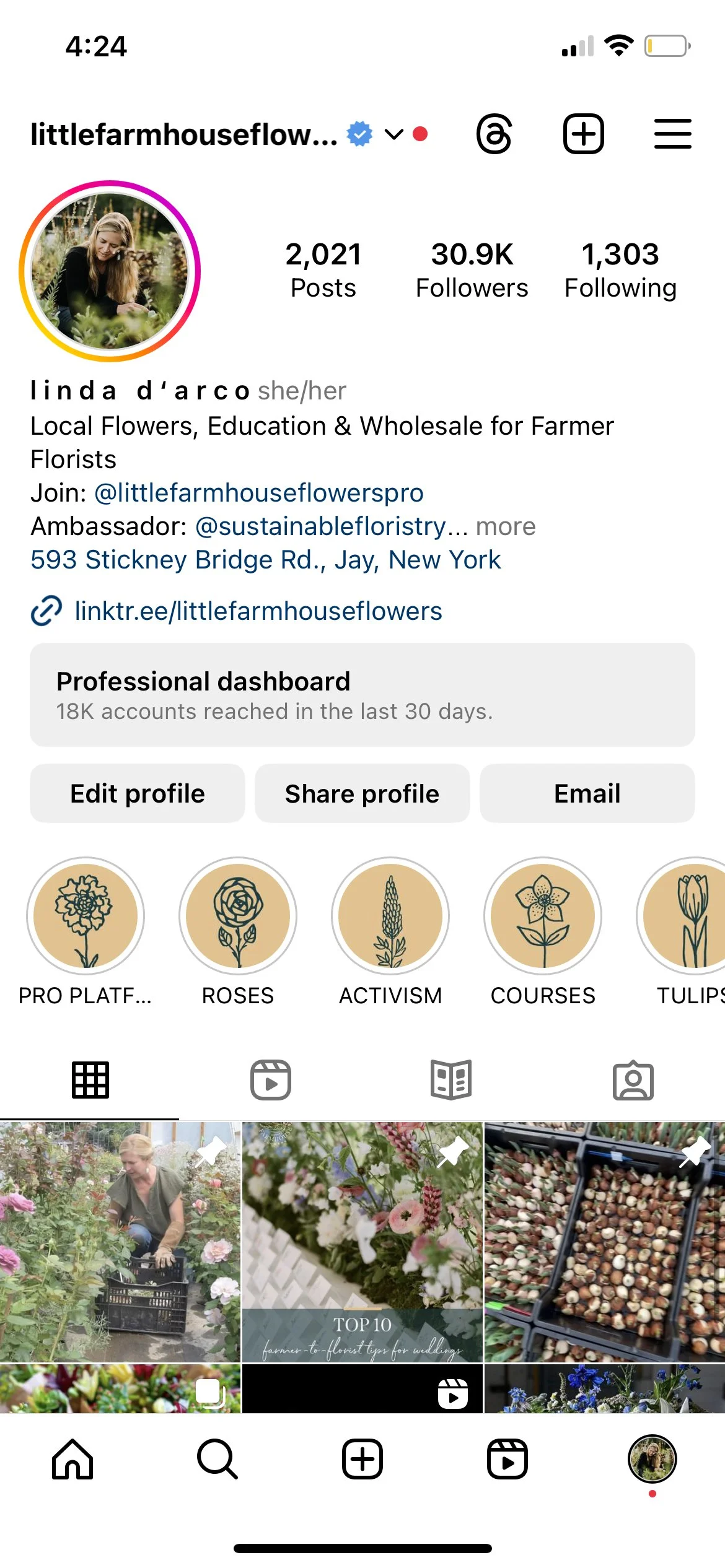Screen dimensions: 725x1568
Task: Open the COURSES highlight
Action: click(543, 931)
